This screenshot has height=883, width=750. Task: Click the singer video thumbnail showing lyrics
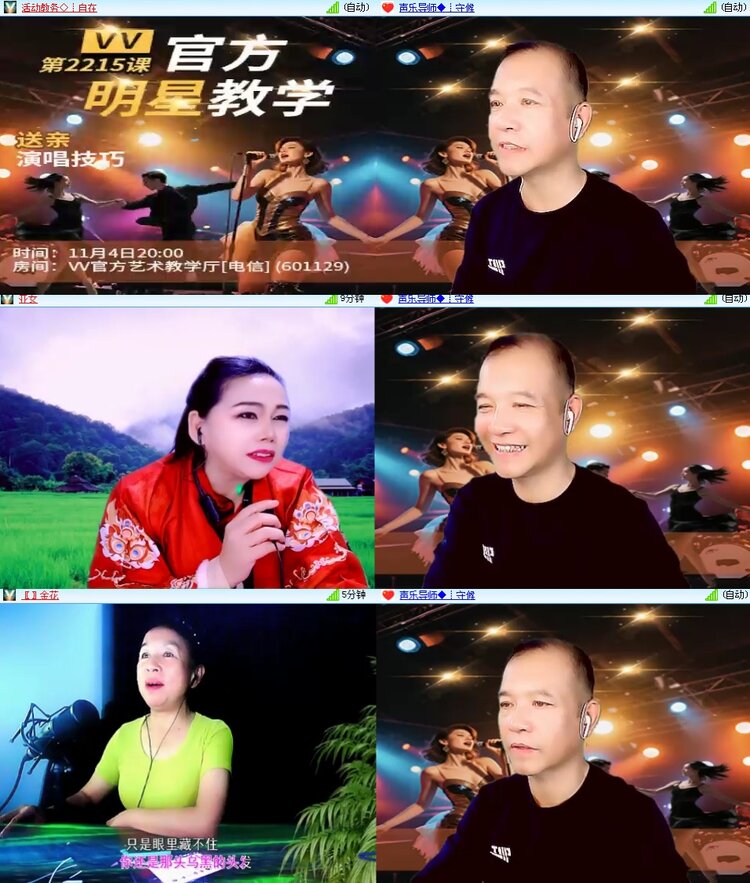tap(185, 745)
